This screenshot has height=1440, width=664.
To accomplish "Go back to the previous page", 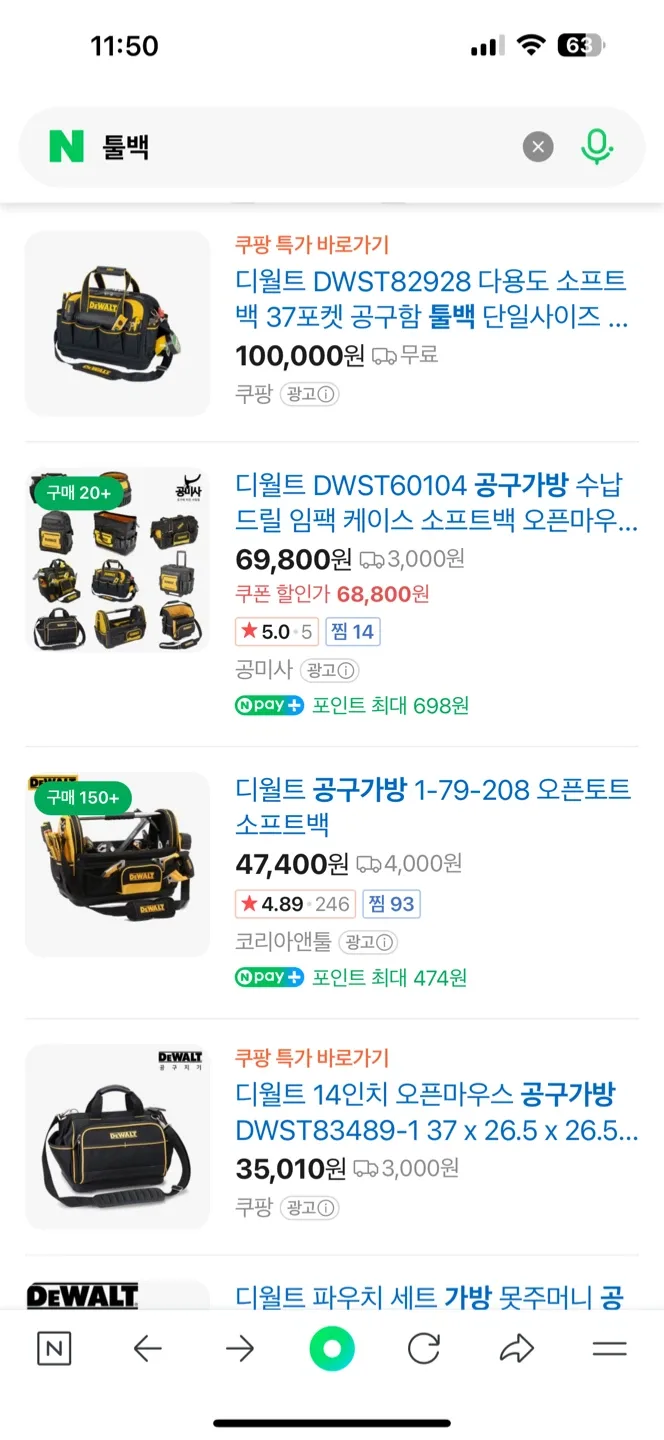I will point(147,1349).
